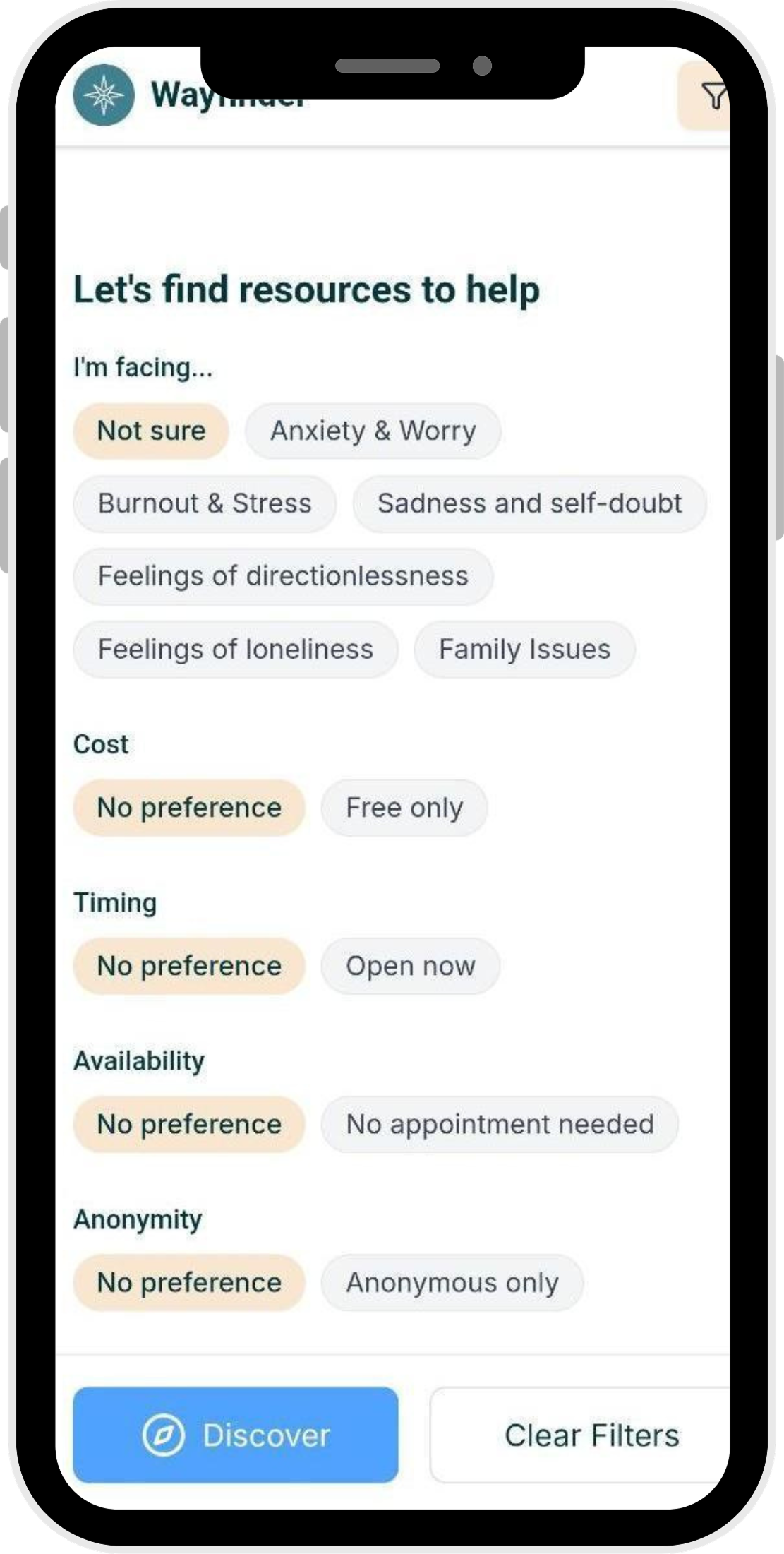
Task: Choose Anonymous only
Action: coord(452,1282)
